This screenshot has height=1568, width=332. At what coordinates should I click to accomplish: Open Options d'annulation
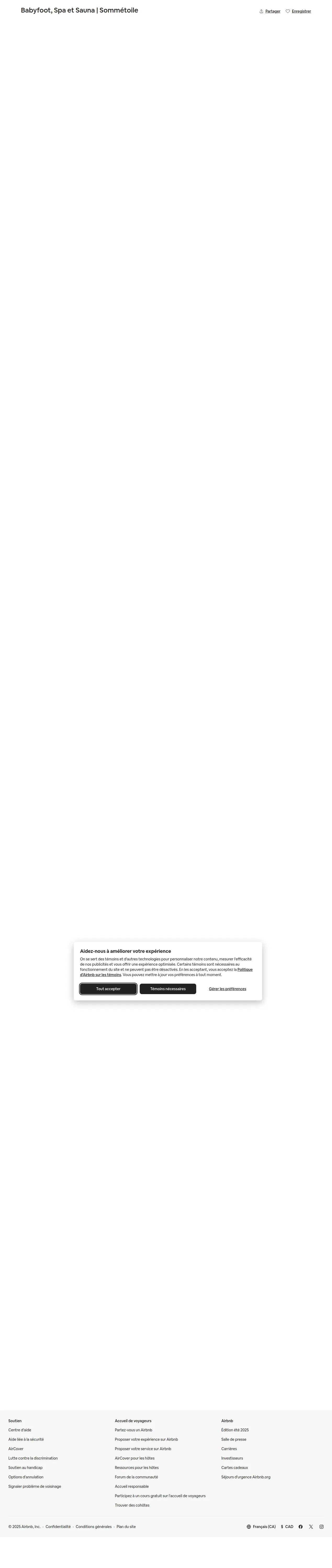click(26, 1477)
